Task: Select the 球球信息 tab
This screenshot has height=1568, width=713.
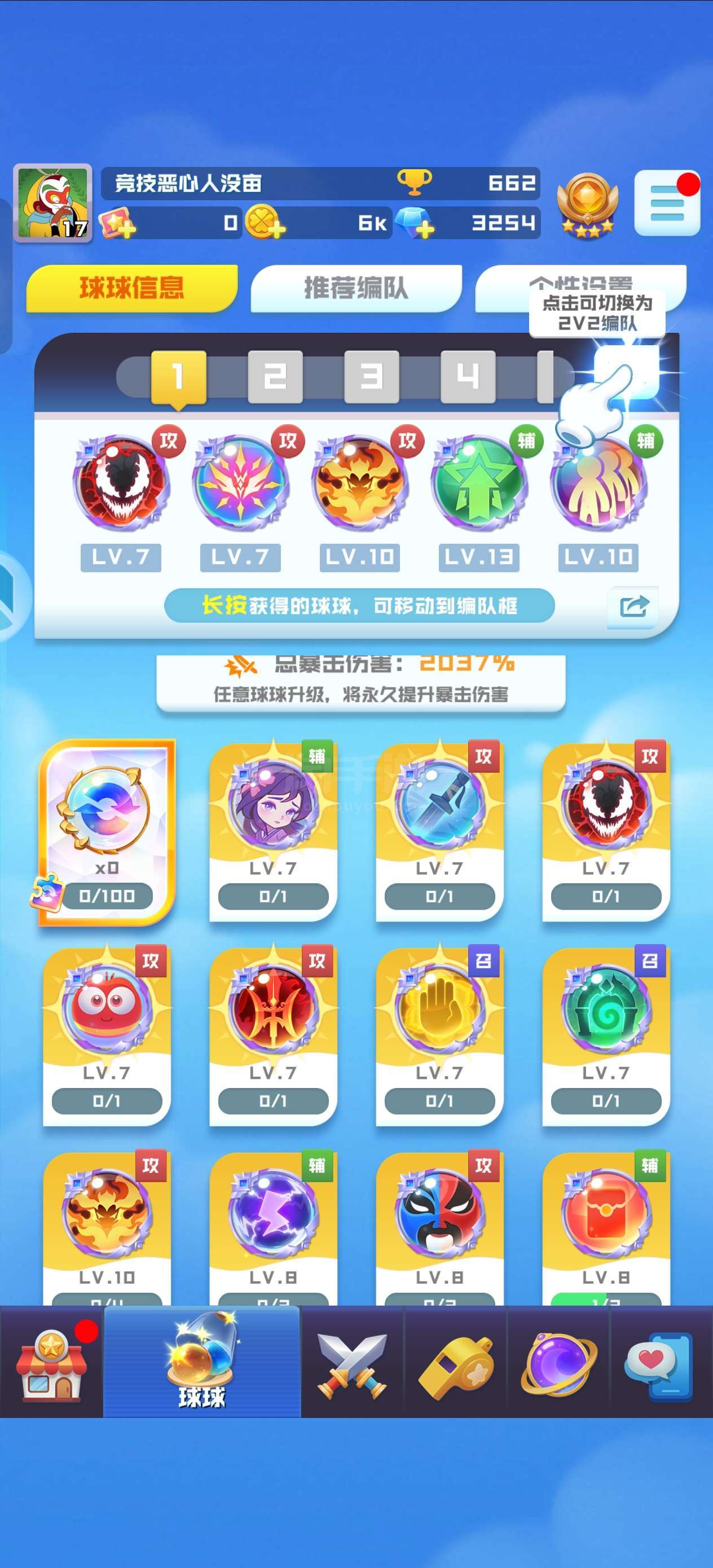Action: pyautogui.click(x=131, y=288)
